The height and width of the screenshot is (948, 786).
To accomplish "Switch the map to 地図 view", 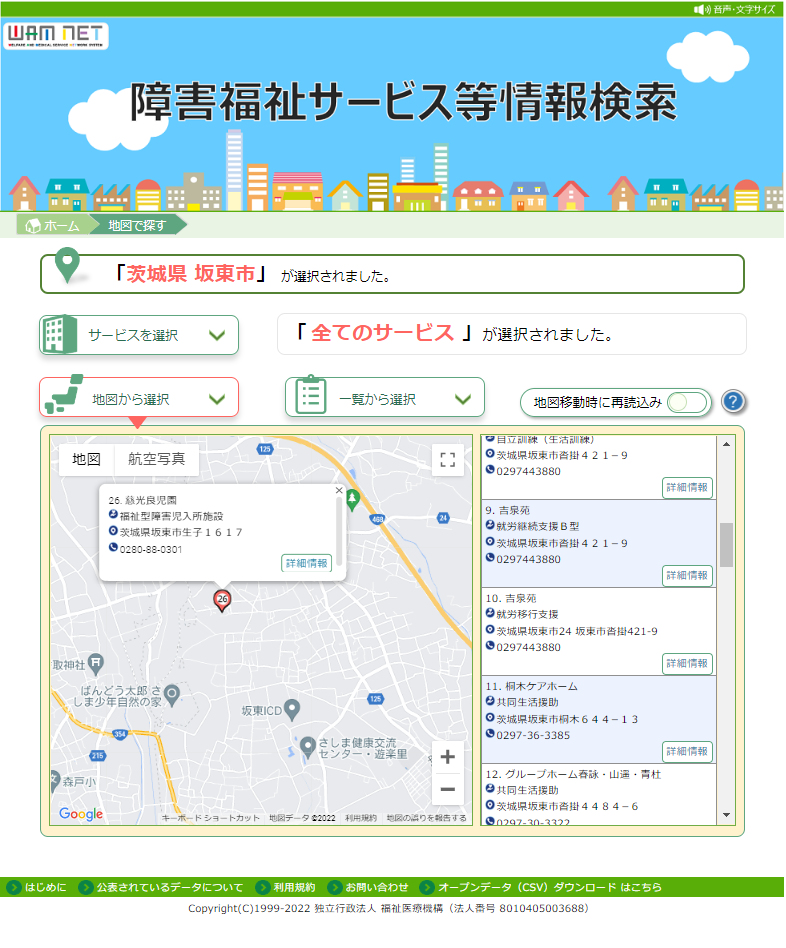I will pyautogui.click(x=87, y=459).
